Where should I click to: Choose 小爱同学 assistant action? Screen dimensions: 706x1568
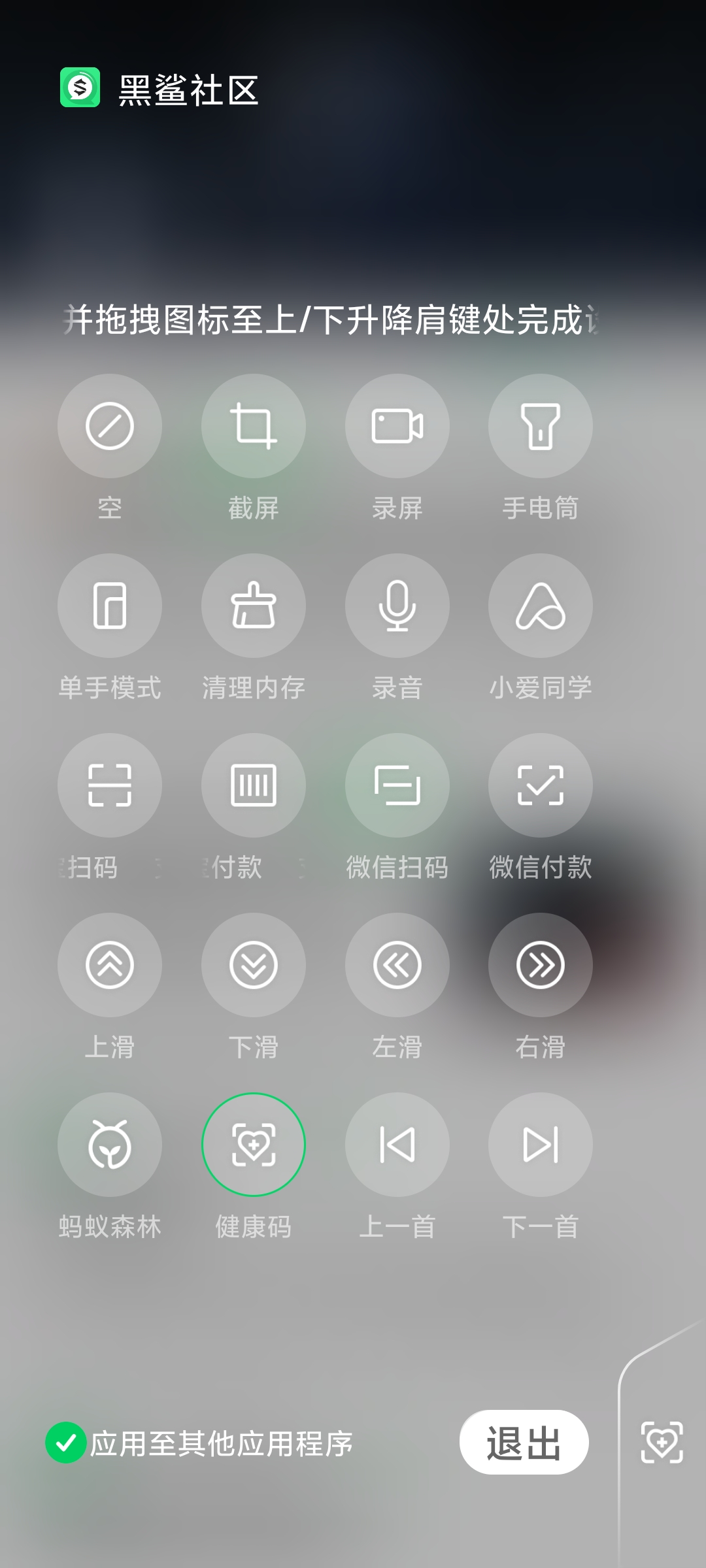click(x=541, y=606)
